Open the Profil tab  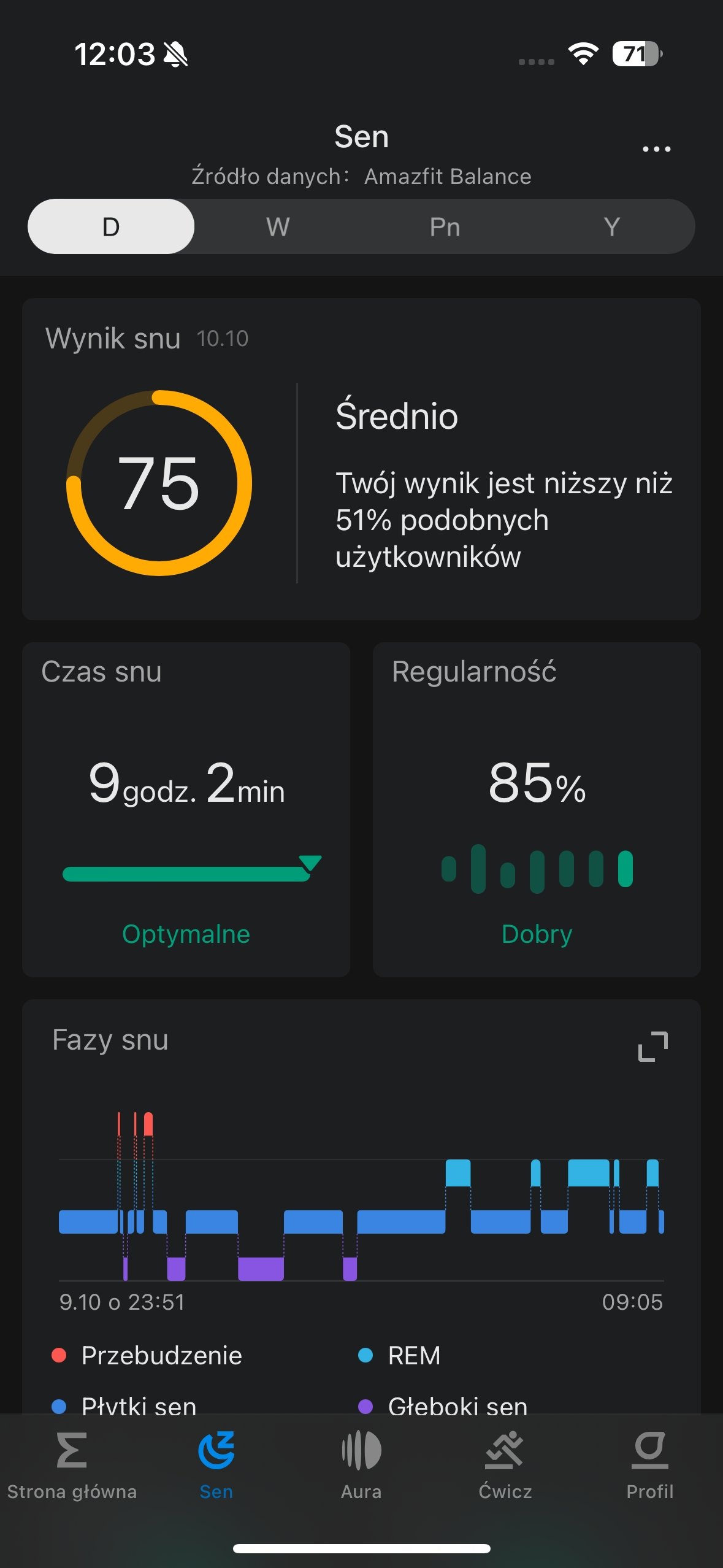pos(650,1466)
